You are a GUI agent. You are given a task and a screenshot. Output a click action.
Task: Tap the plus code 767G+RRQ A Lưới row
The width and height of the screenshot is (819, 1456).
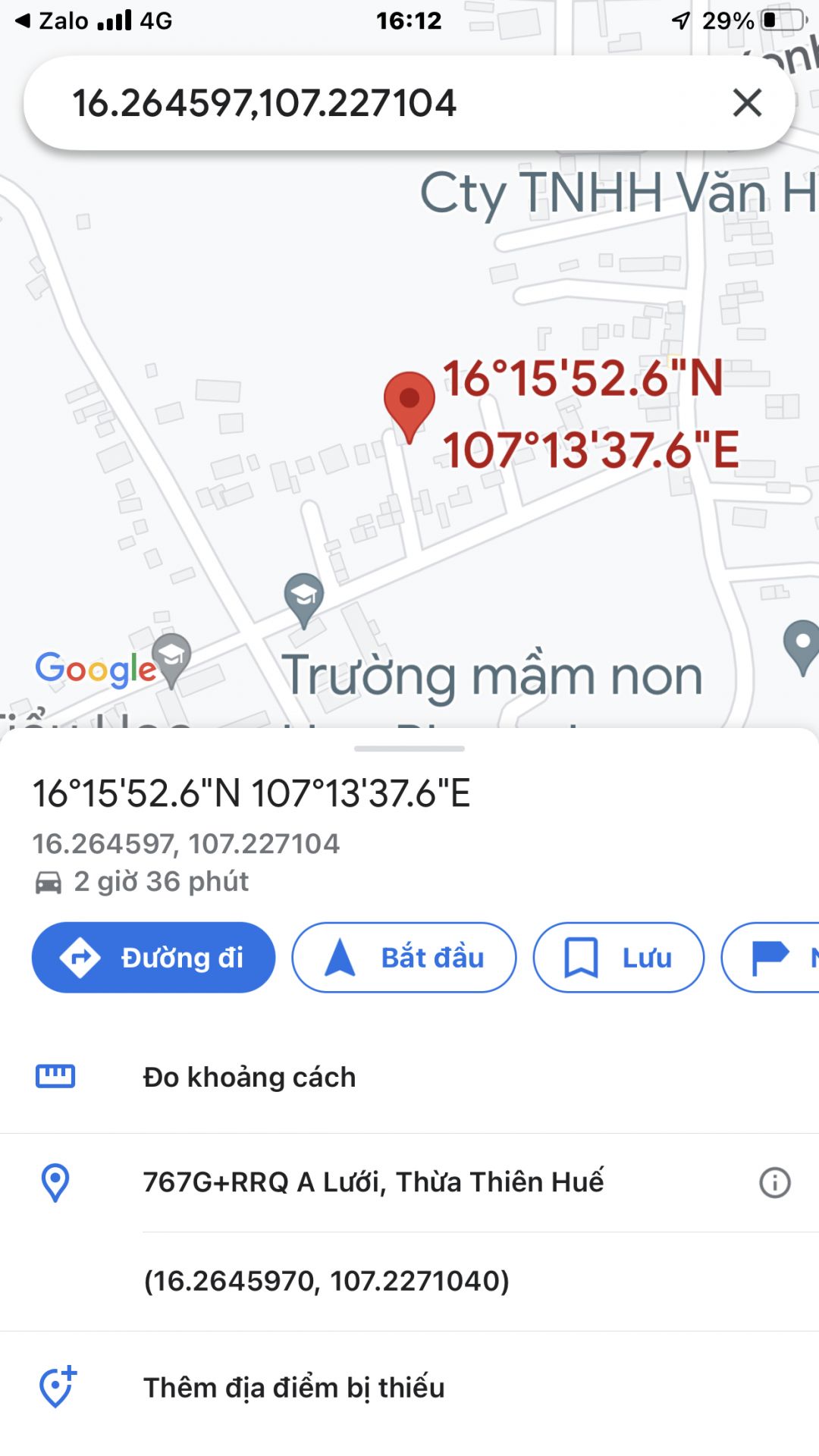tap(373, 1181)
